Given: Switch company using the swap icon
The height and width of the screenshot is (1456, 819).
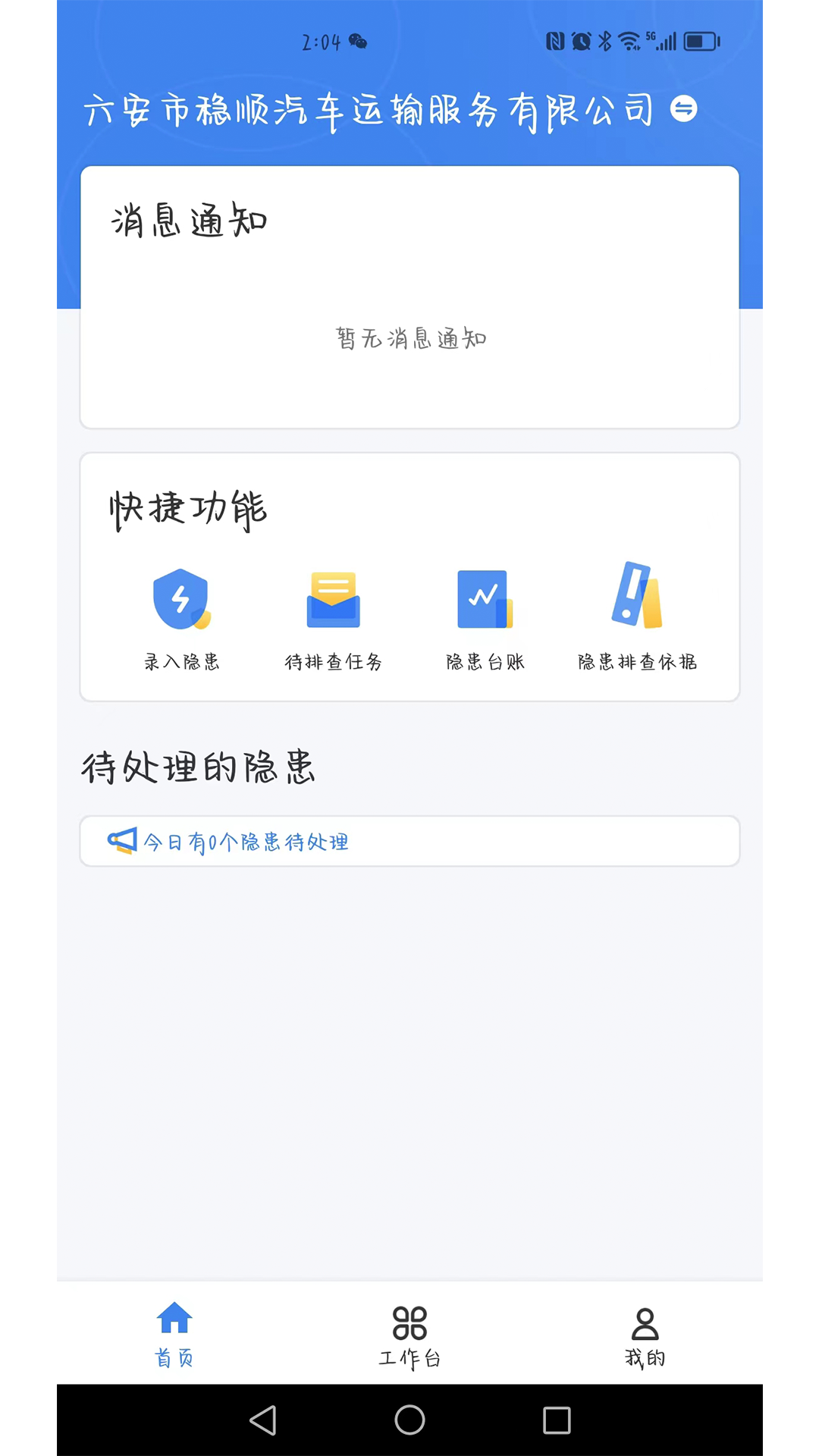Looking at the screenshot, I should coord(683,108).
